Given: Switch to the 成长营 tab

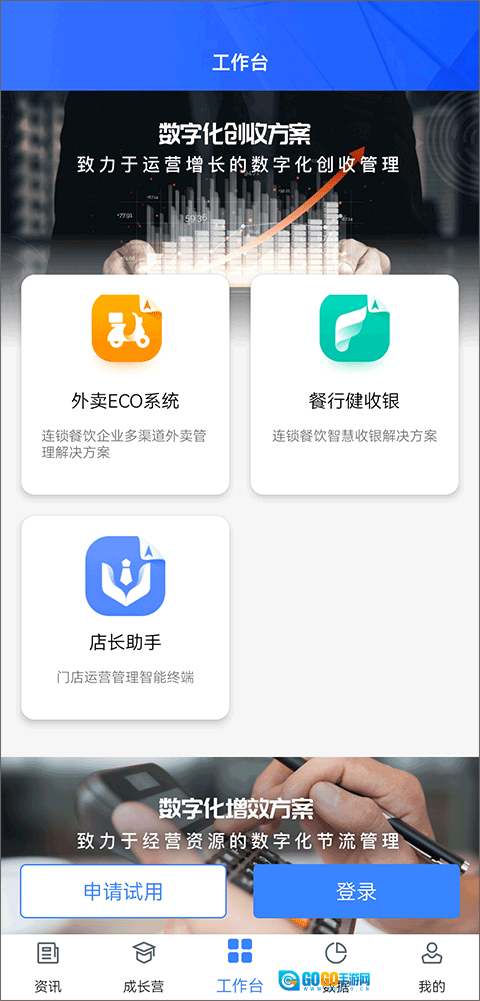Looking at the screenshot, I should pos(144,967).
